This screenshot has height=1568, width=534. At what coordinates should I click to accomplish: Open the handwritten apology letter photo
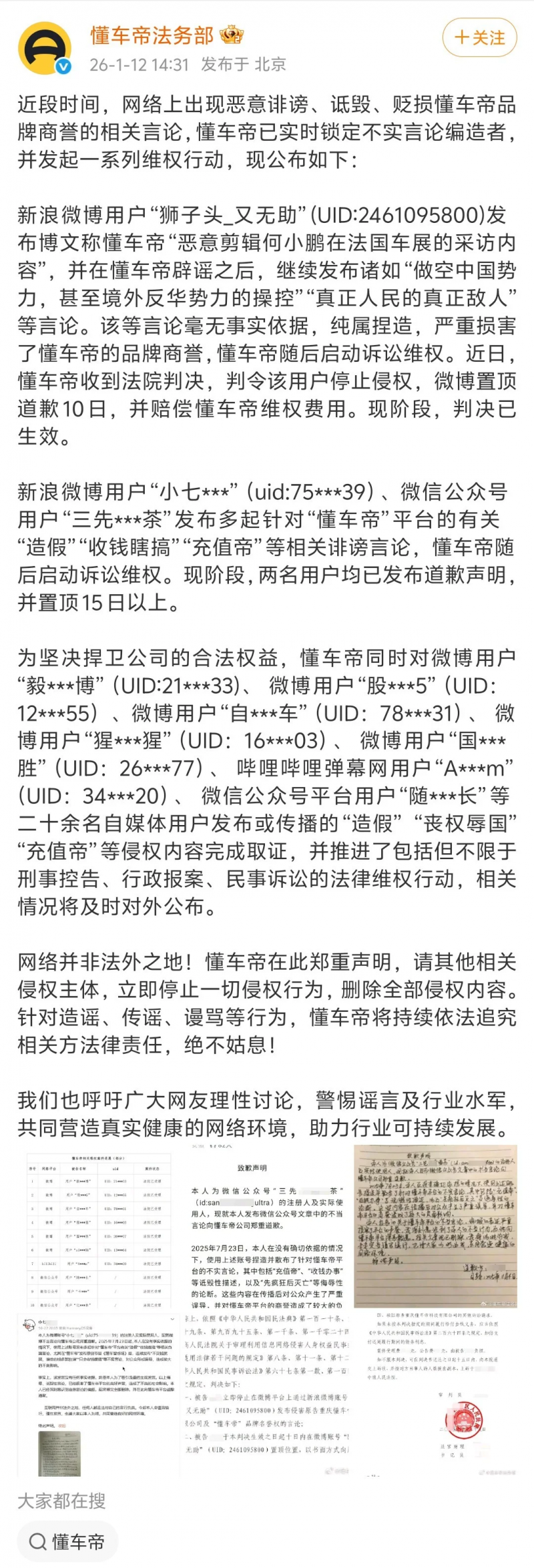pyautogui.click(x=435, y=1227)
